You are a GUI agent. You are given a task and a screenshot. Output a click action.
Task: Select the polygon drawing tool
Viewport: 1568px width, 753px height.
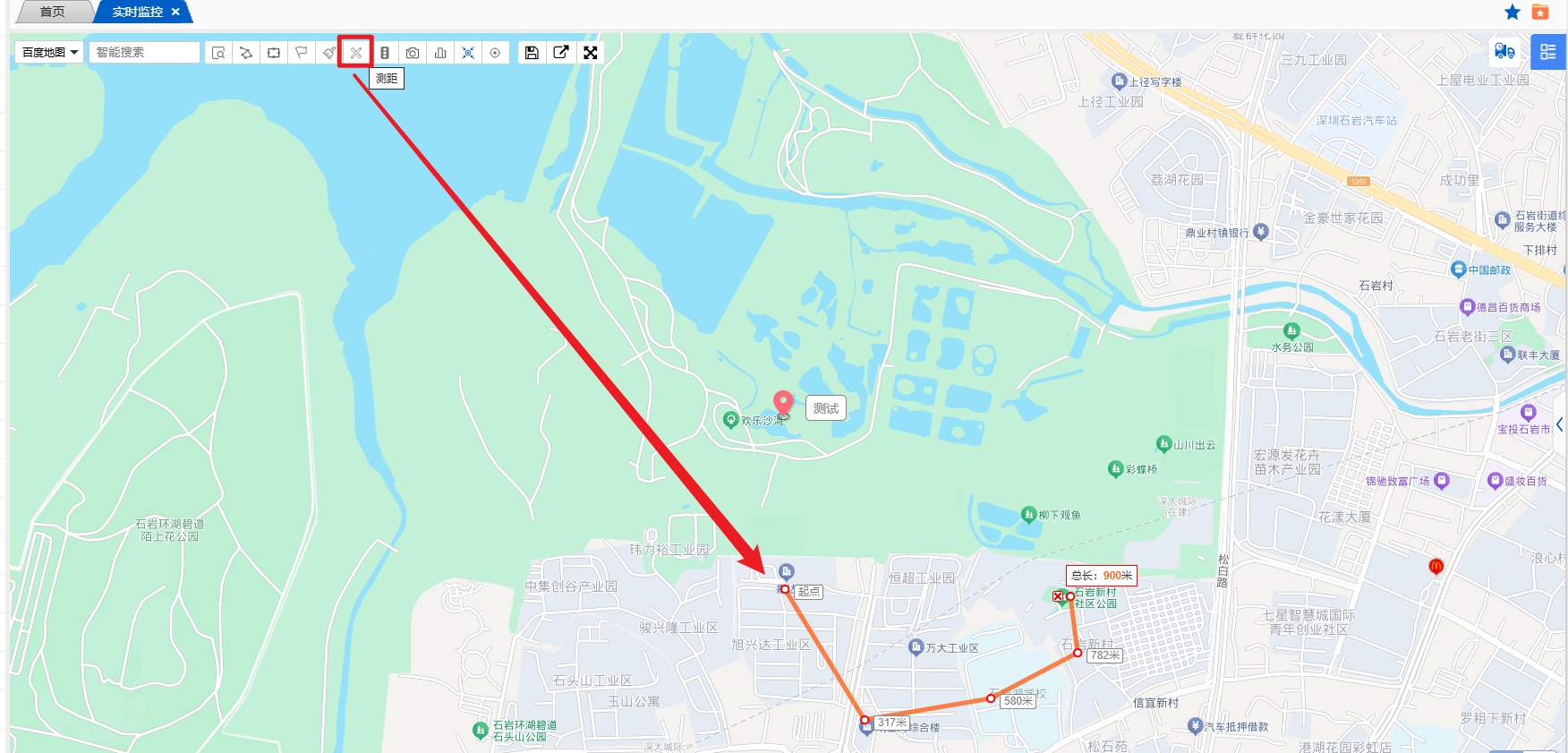[246, 53]
